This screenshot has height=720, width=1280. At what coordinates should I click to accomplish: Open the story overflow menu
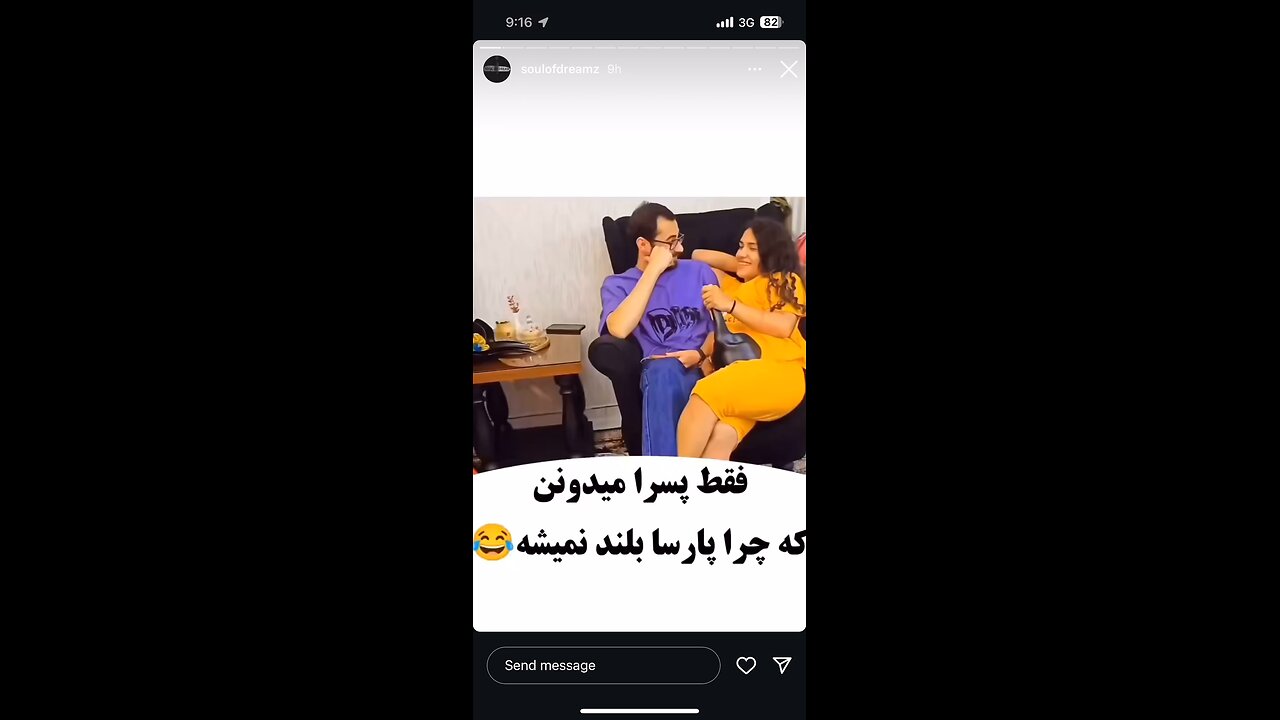(755, 69)
